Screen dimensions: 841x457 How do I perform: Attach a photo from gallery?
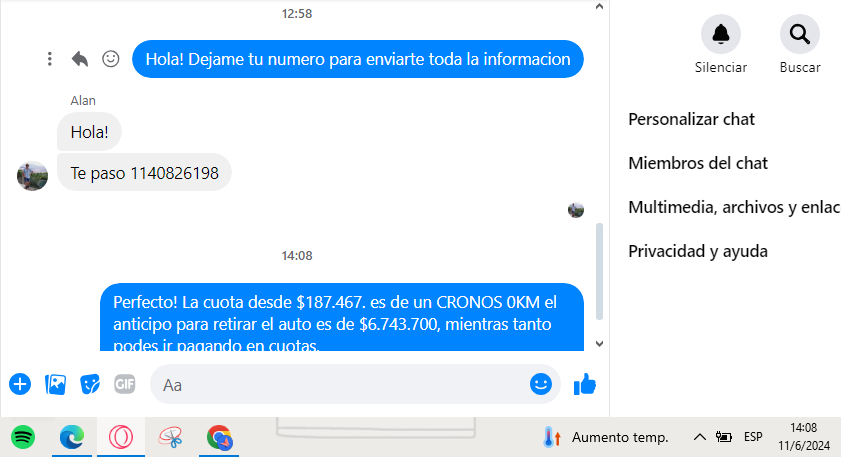click(x=56, y=384)
